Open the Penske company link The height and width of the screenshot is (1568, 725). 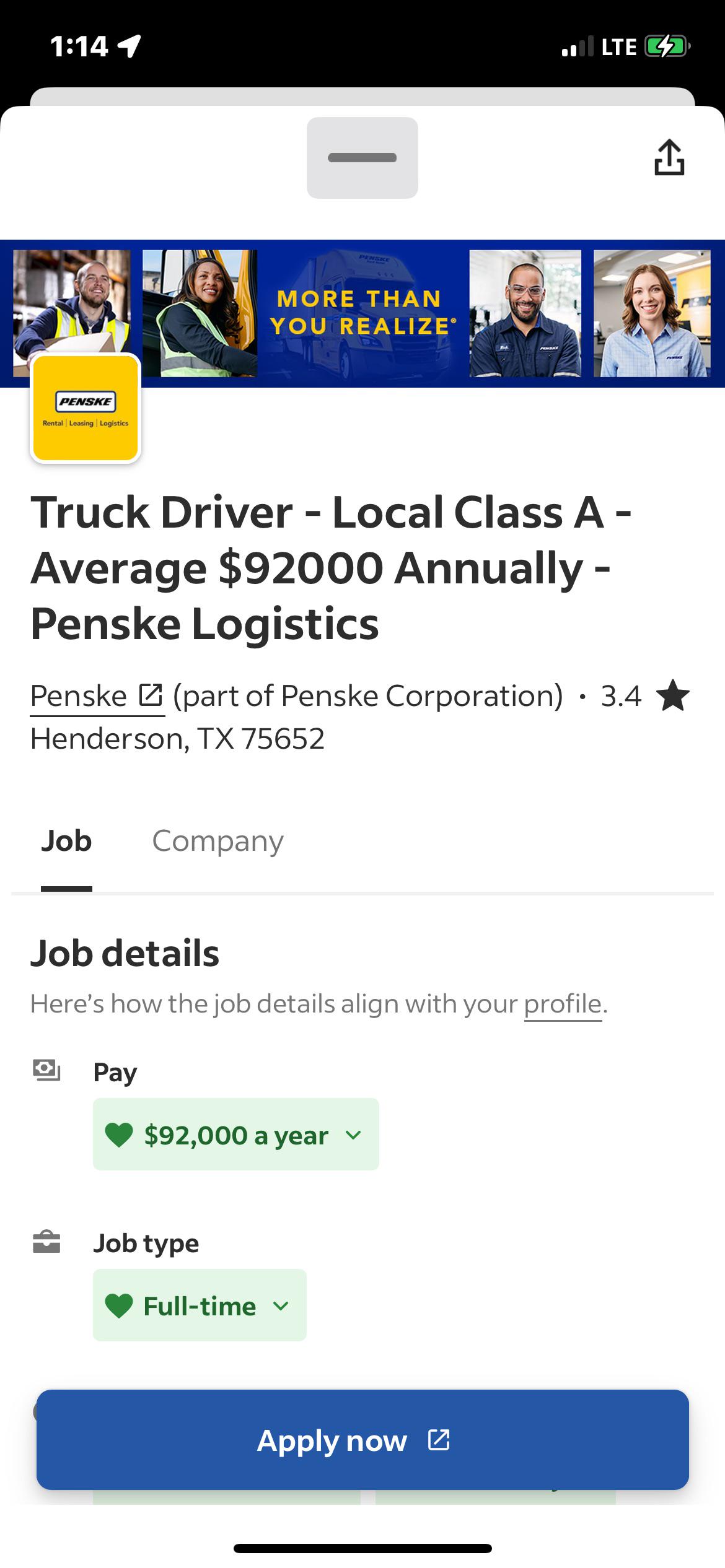click(97, 696)
